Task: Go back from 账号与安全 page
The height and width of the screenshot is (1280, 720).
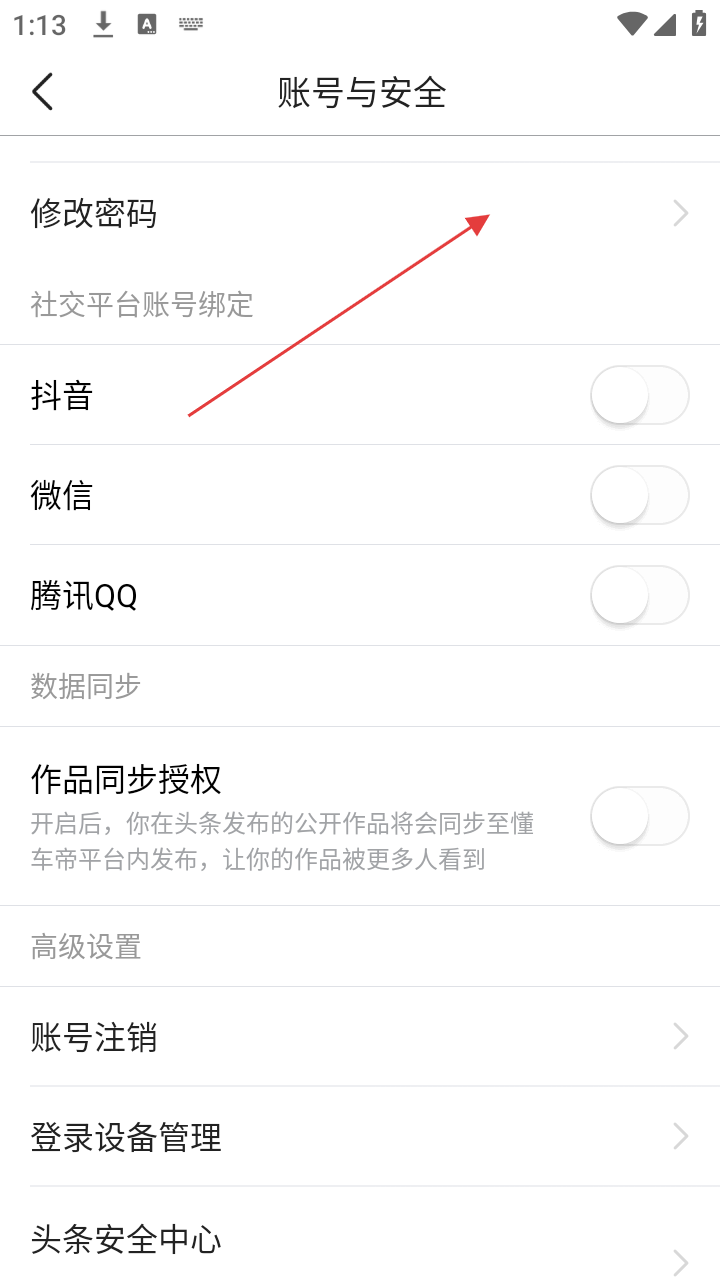Action: 42,92
